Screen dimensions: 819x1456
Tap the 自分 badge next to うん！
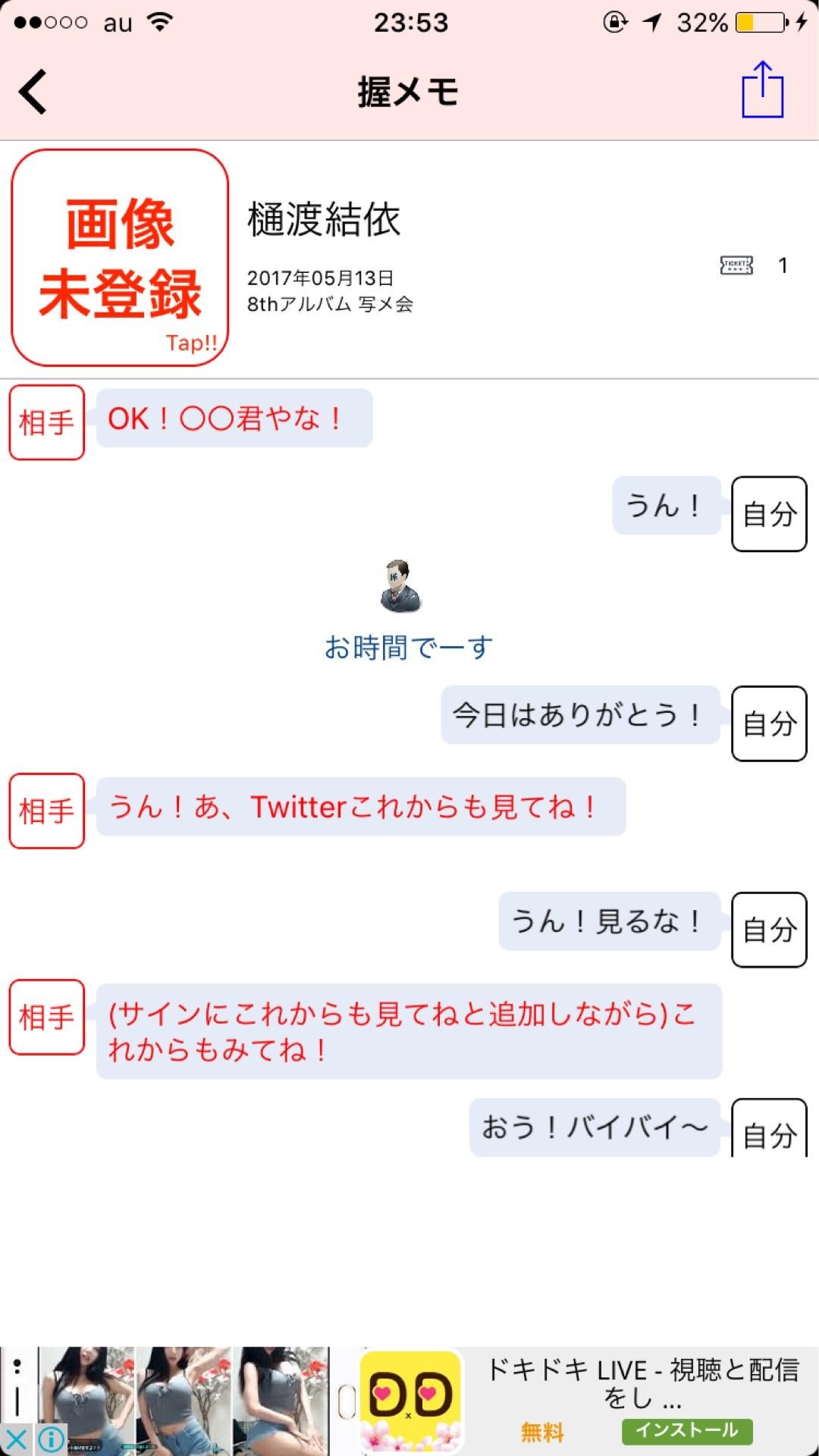[x=768, y=513]
